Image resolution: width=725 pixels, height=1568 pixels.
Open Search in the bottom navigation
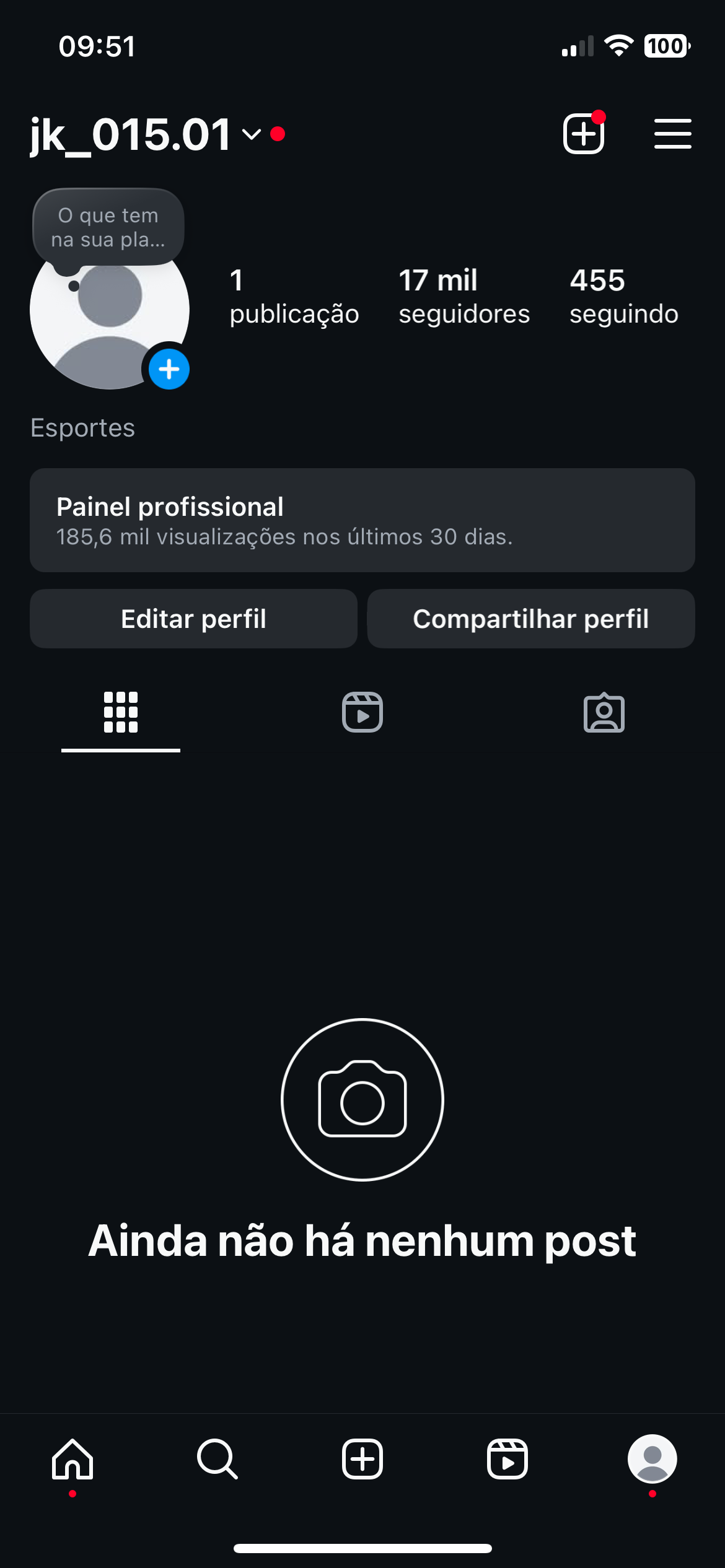click(217, 1459)
